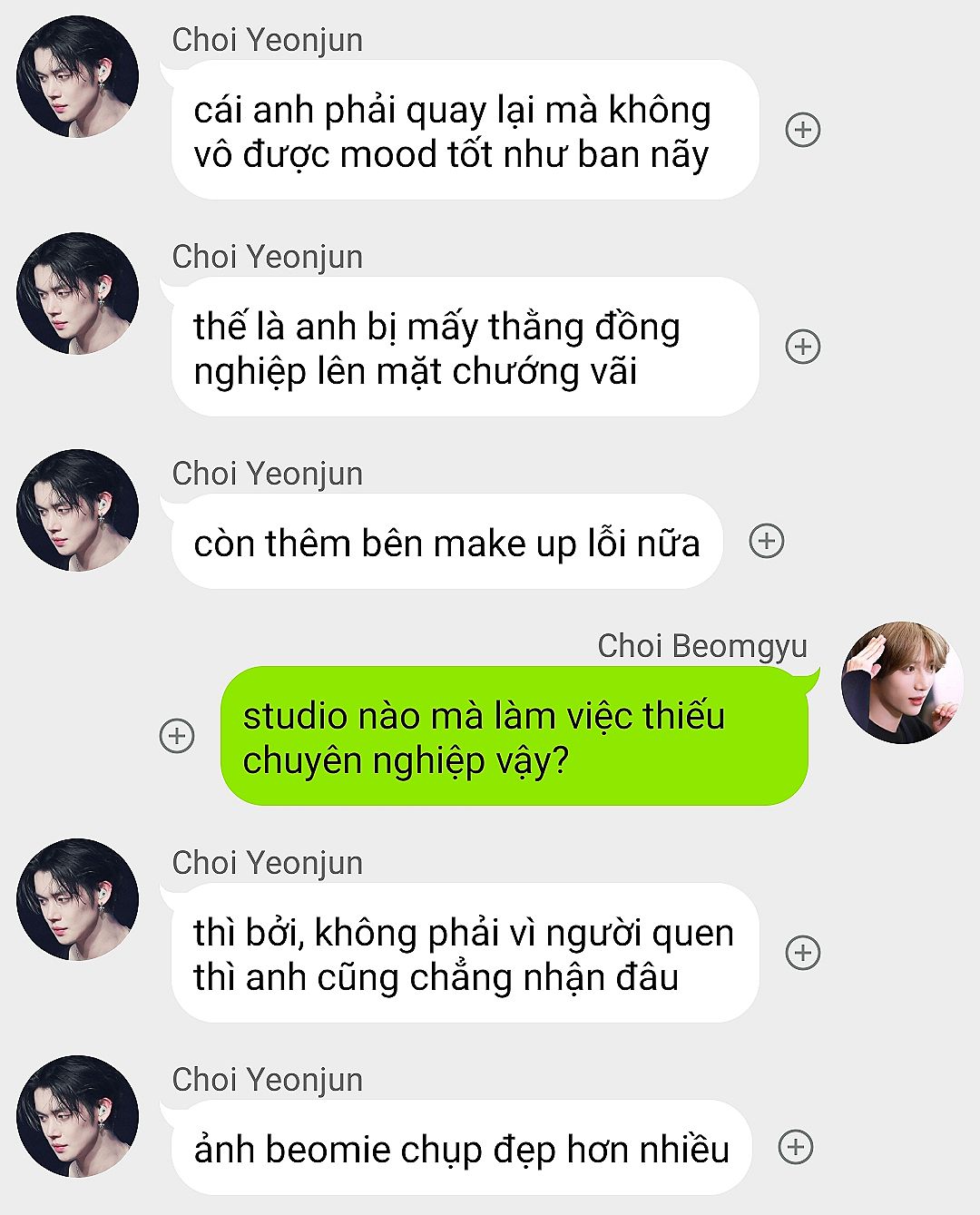Tap plus icon beside "còn thêm bên make up" message
This screenshot has width=980, height=1215.
[766, 542]
